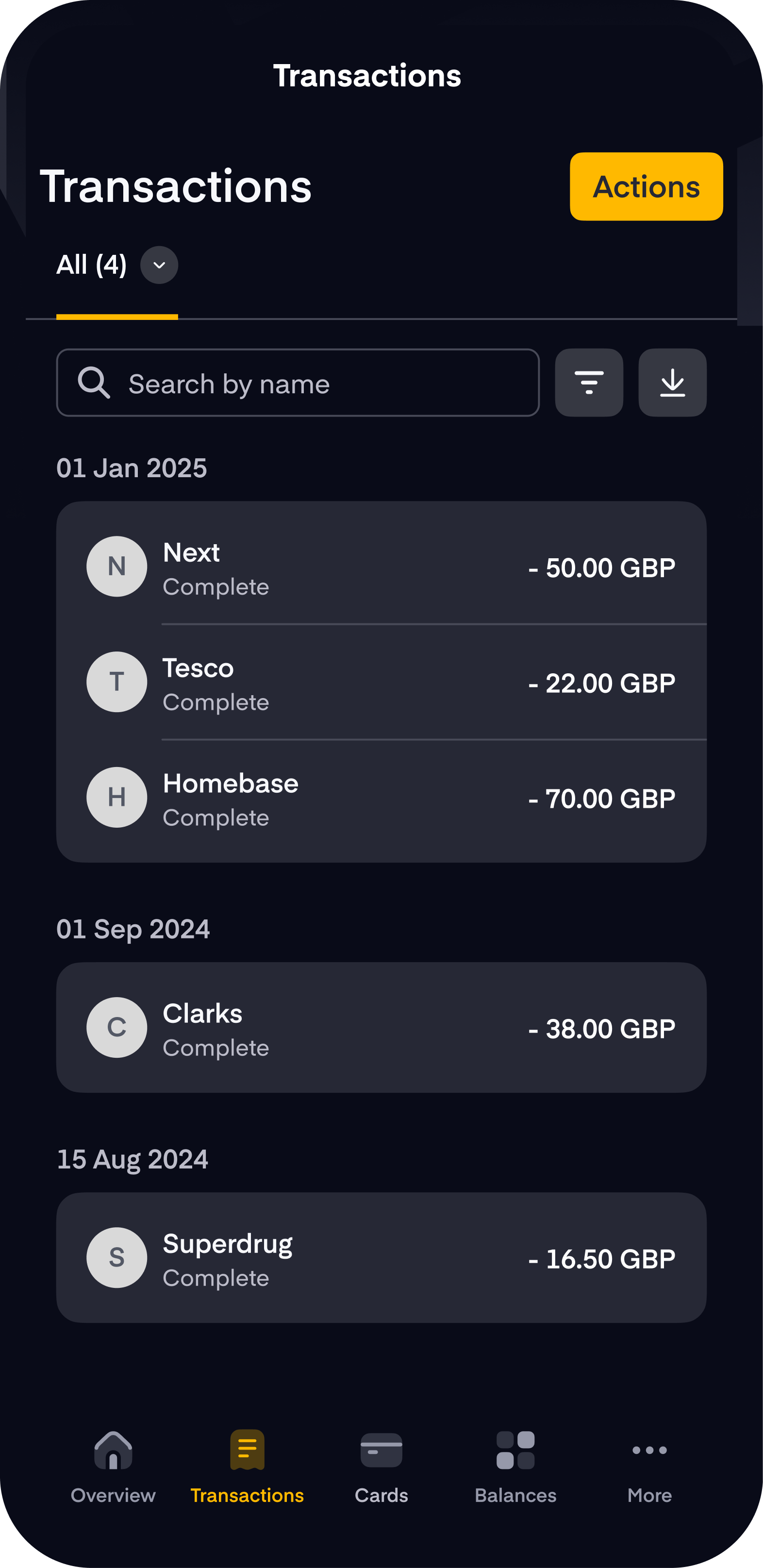Open the More menu tab
Viewport: 763px width, 1568px height.
pos(649,1467)
